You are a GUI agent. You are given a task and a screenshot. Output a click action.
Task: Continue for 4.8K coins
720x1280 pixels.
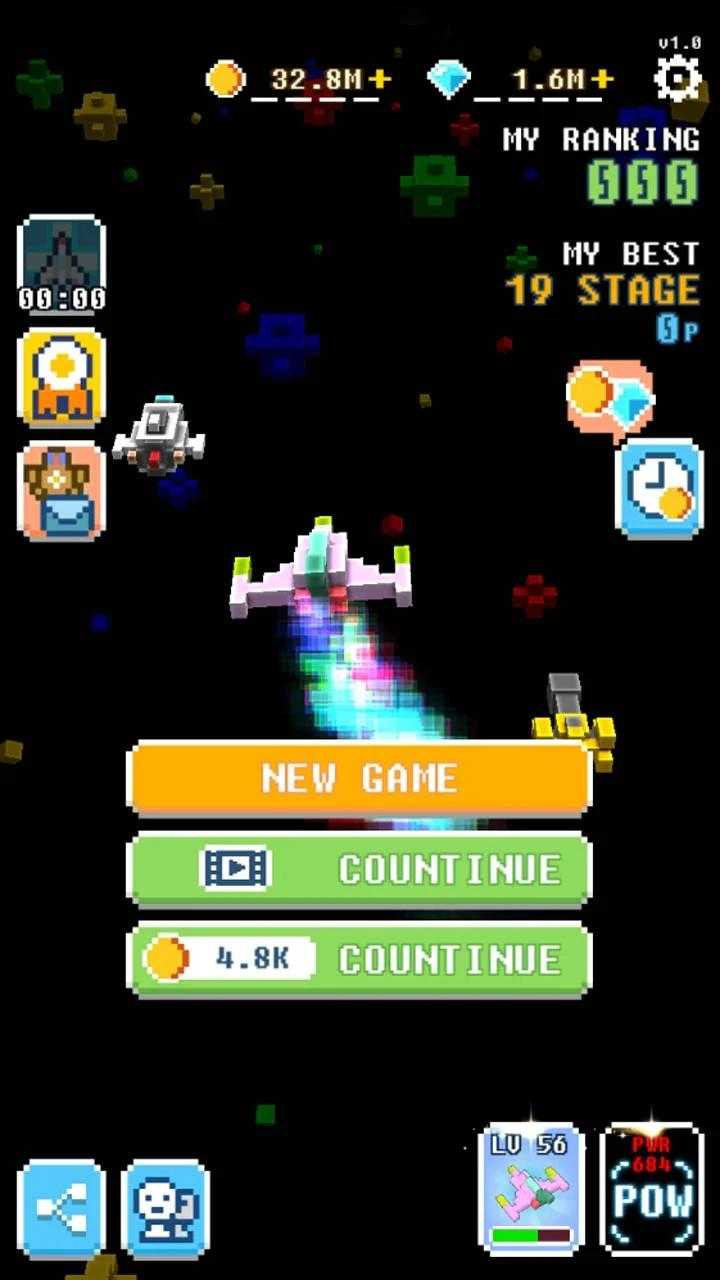(359, 959)
